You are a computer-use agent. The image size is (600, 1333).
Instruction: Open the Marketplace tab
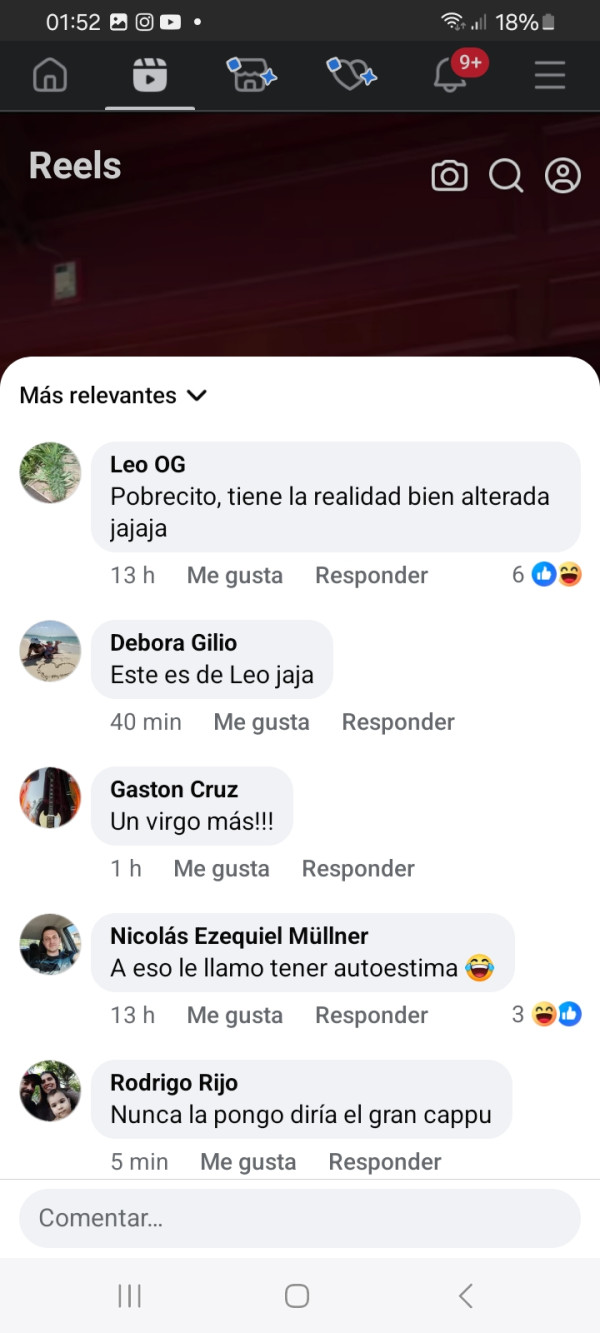point(250,75)
